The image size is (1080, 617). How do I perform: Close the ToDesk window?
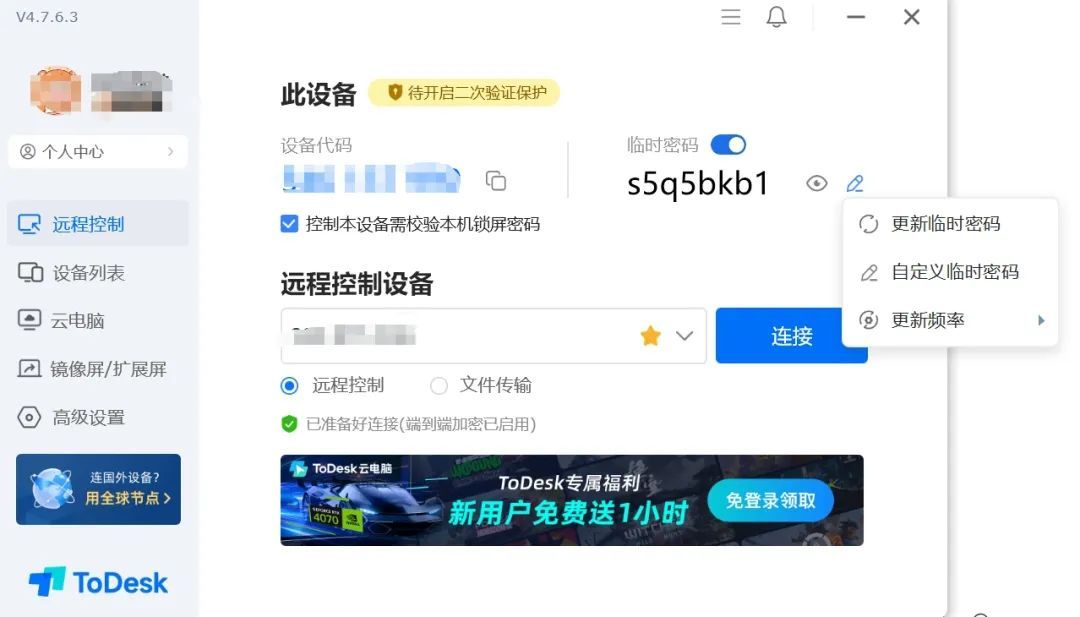(x=911, y=17)
